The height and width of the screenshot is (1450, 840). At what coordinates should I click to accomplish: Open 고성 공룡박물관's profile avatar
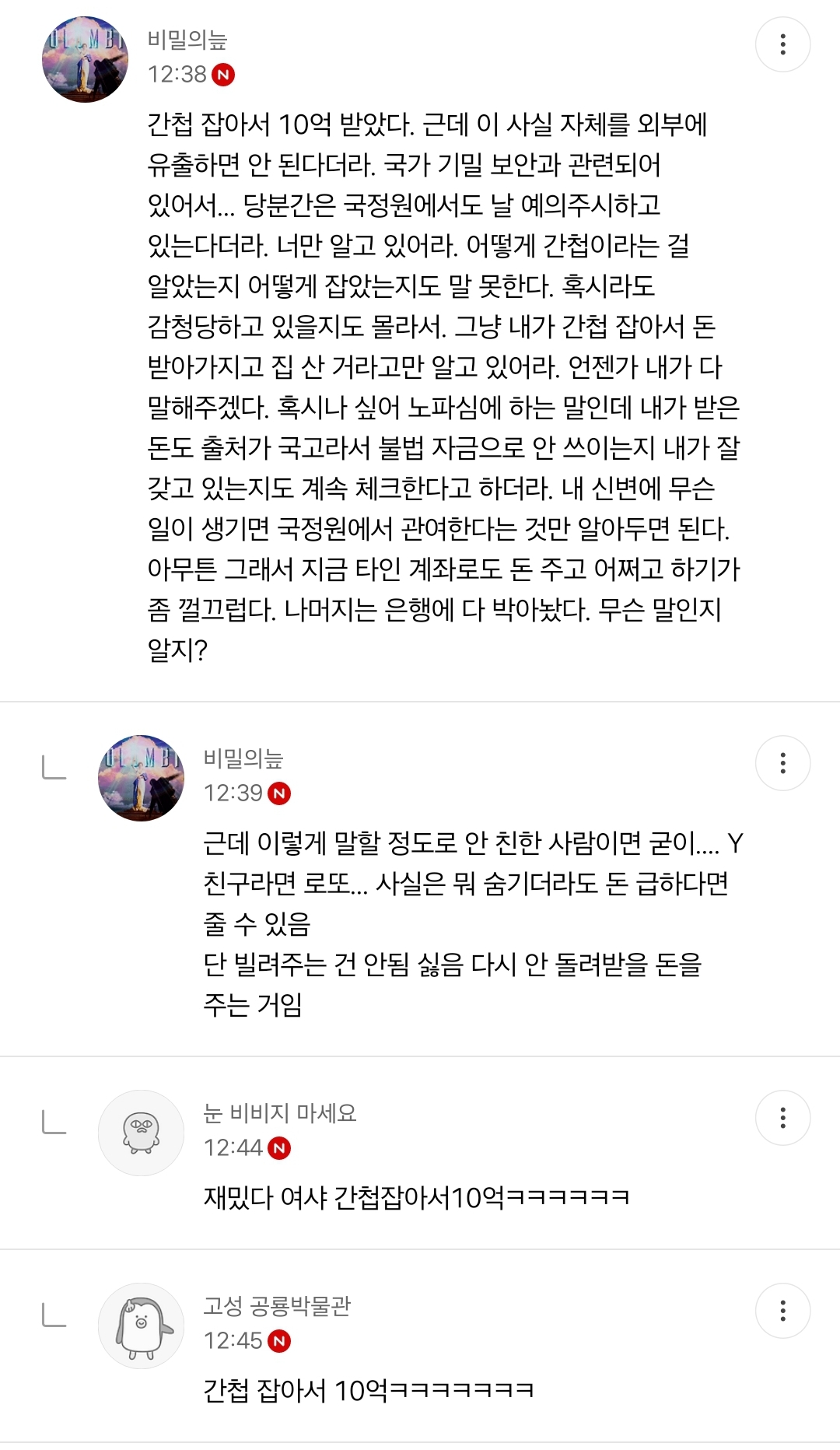point(141,1326)
